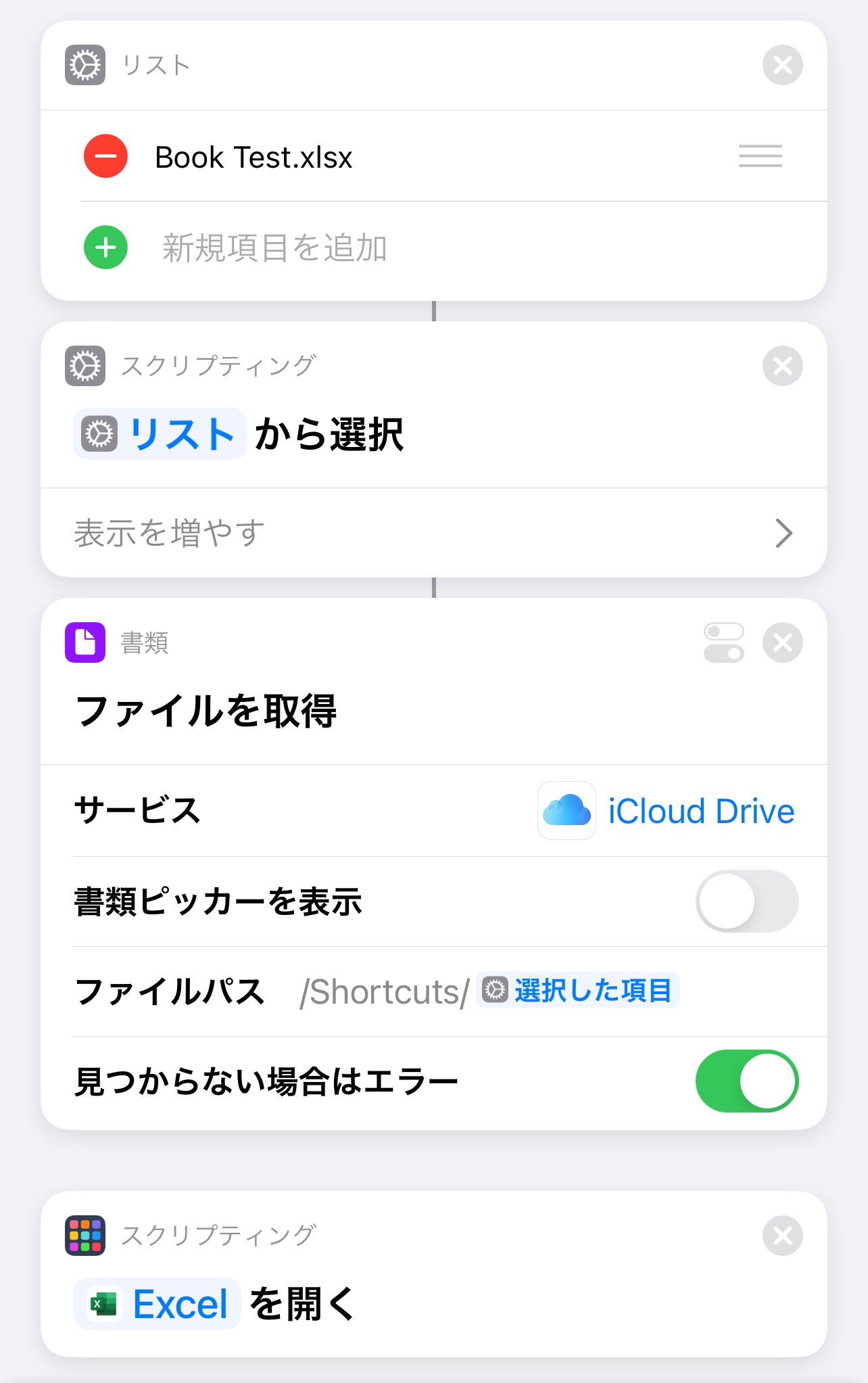
Task: Change the Excel app to open
Action: tap(158, 1304)
